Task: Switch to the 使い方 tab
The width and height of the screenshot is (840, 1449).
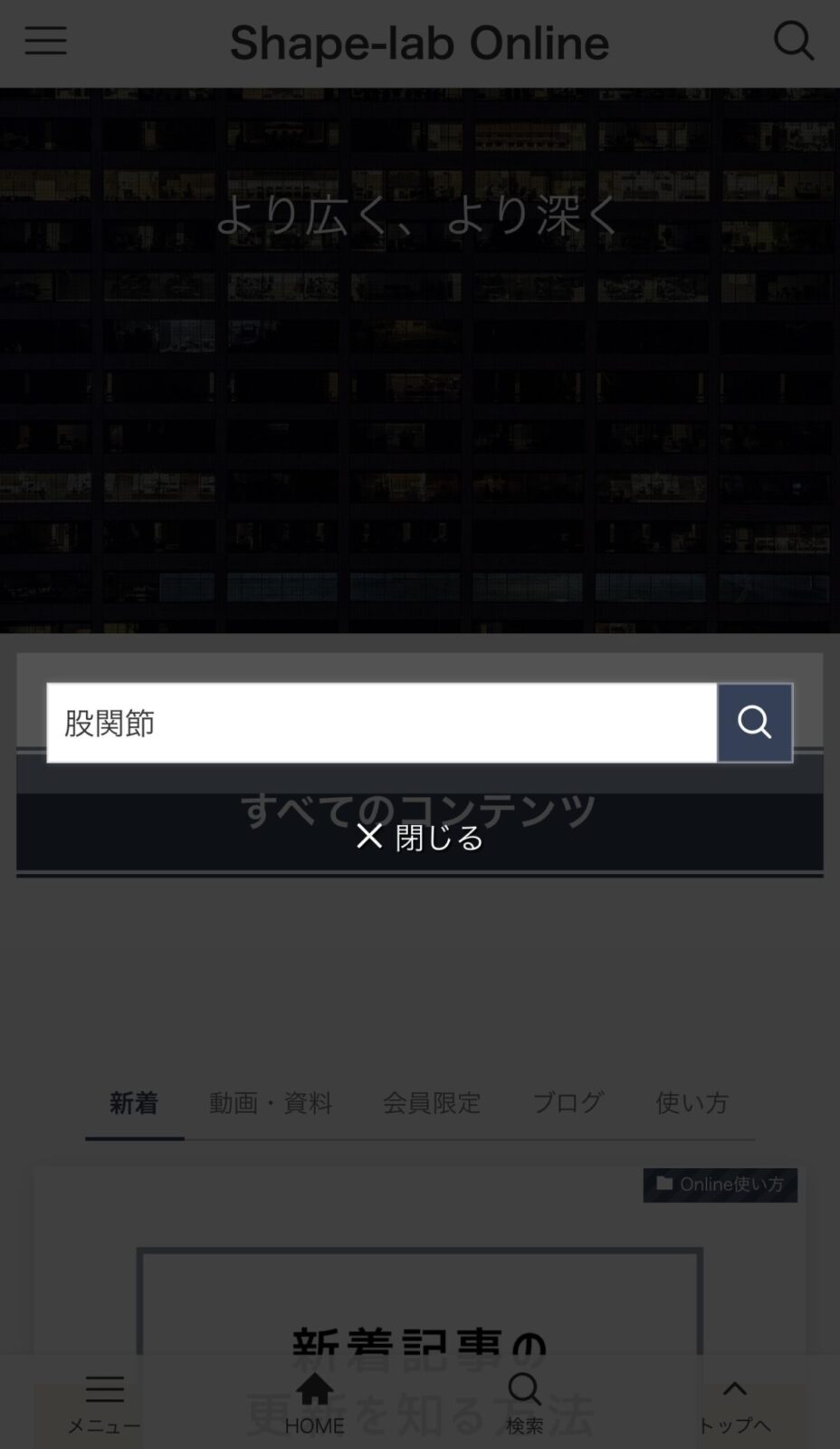Action: 692,1103
